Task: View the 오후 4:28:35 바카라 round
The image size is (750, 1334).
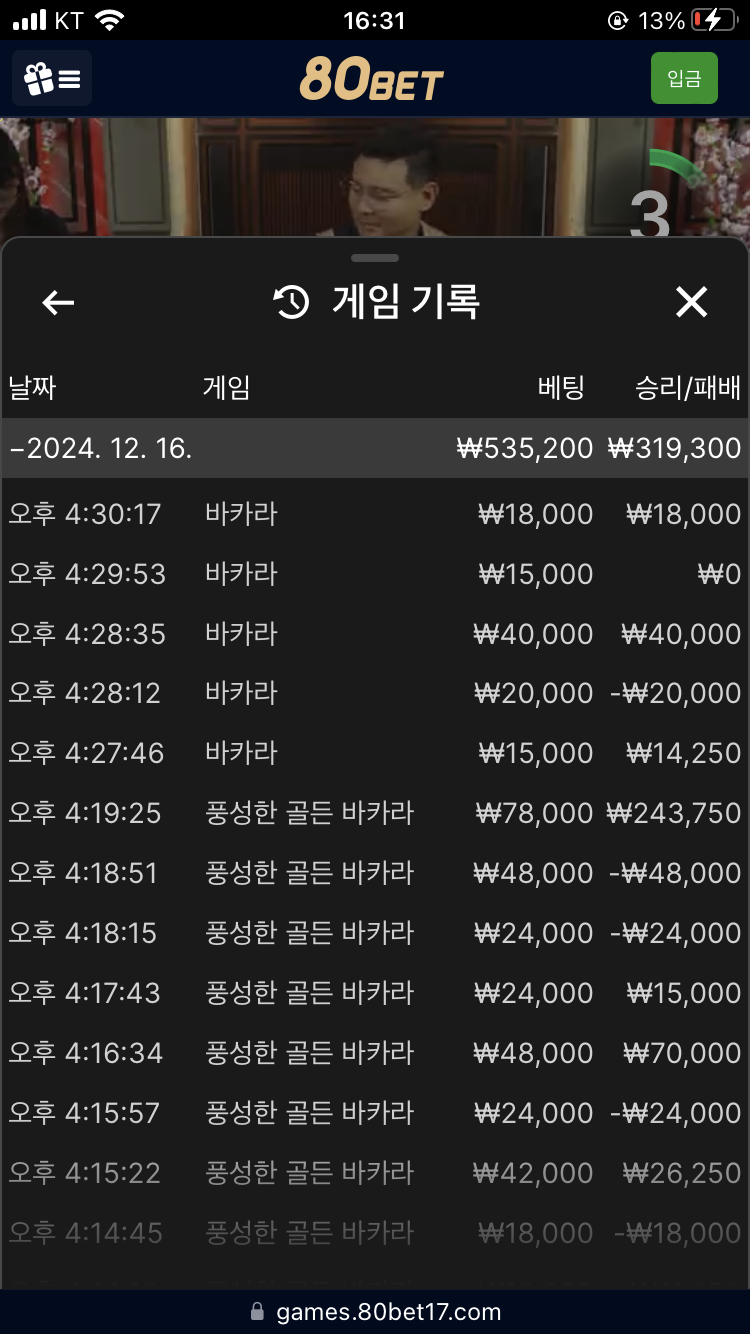Action: coord(375,634)
